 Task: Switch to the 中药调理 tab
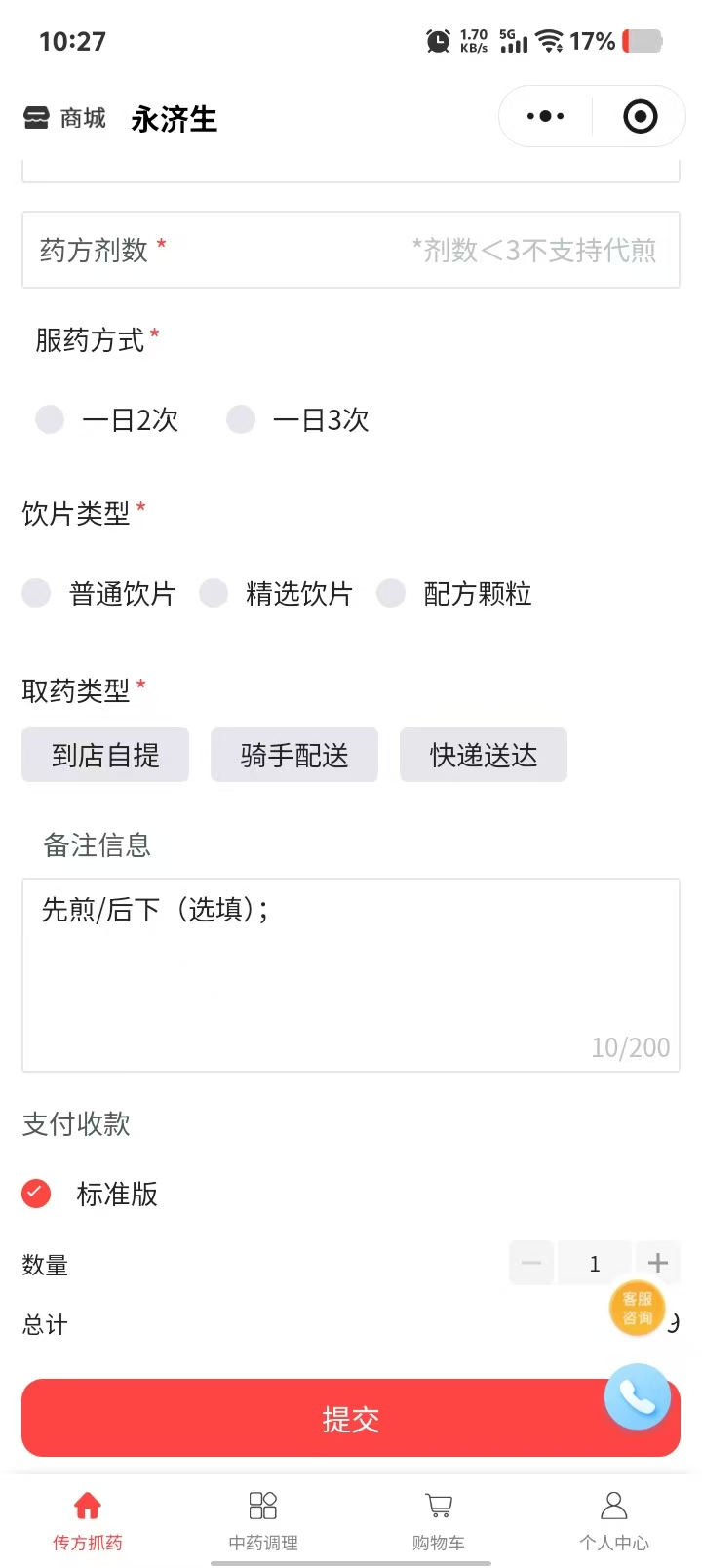pos(263,1519)
